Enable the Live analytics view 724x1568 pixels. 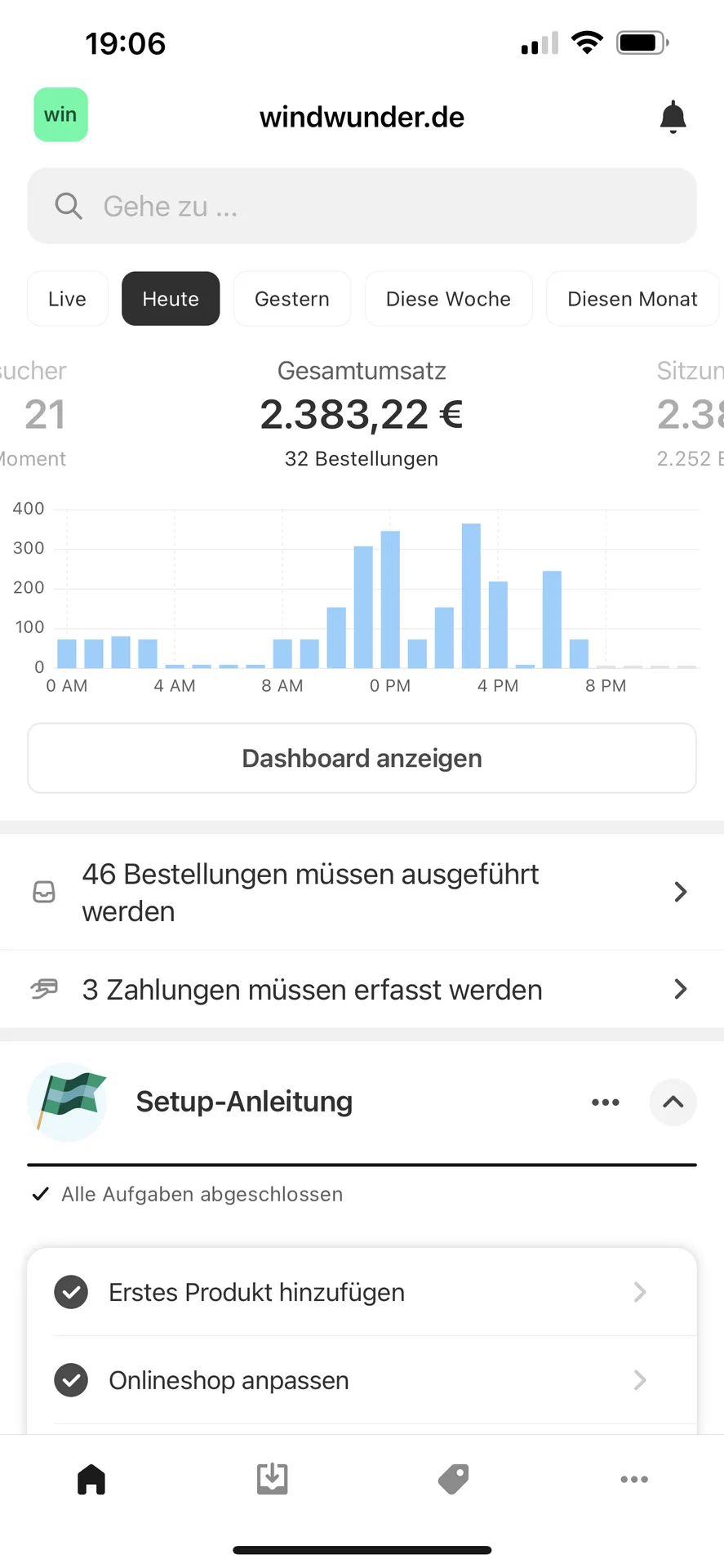coord(67,298)
